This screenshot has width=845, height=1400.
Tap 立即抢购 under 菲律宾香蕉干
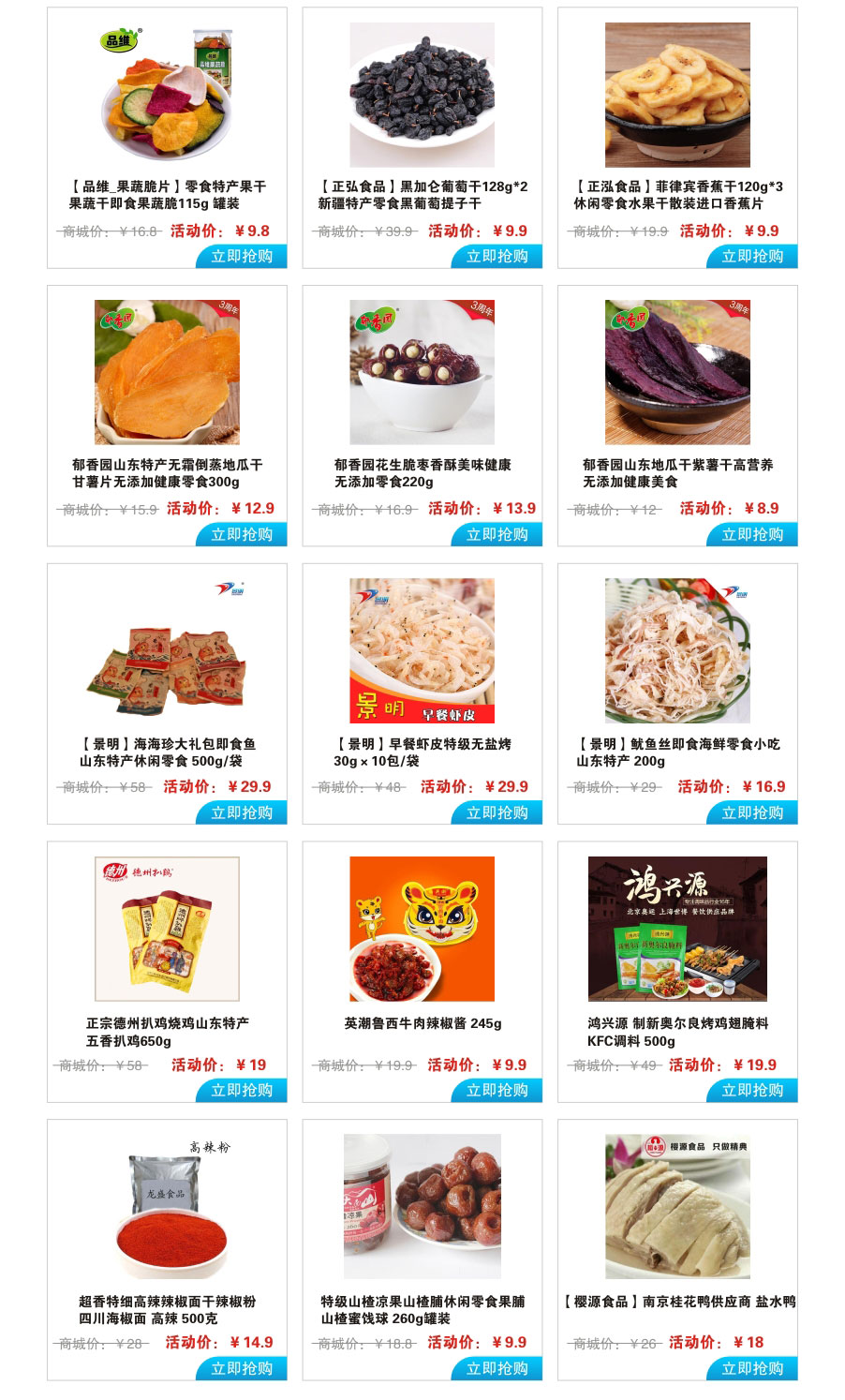click(753, 256)
